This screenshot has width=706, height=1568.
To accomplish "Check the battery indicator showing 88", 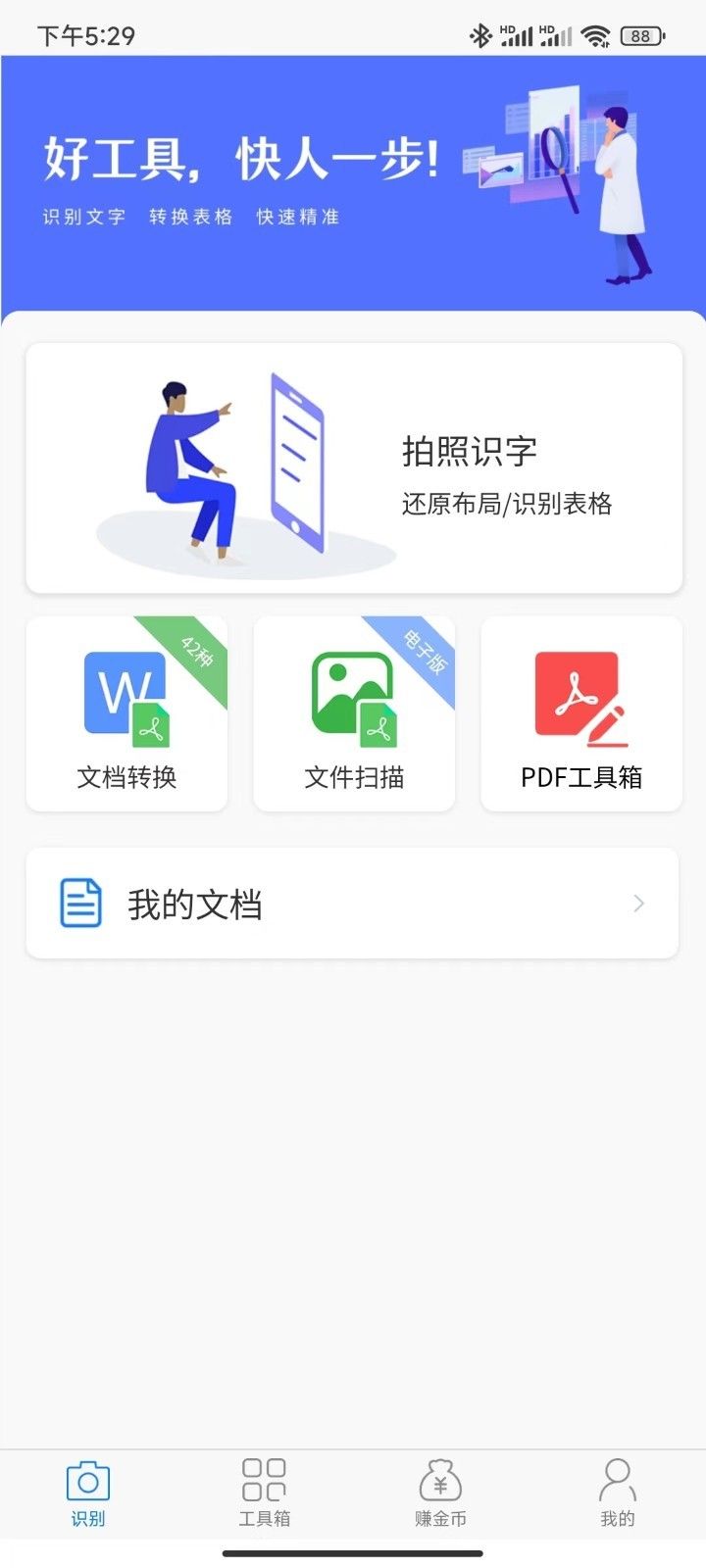I will (x=643, y=34).
